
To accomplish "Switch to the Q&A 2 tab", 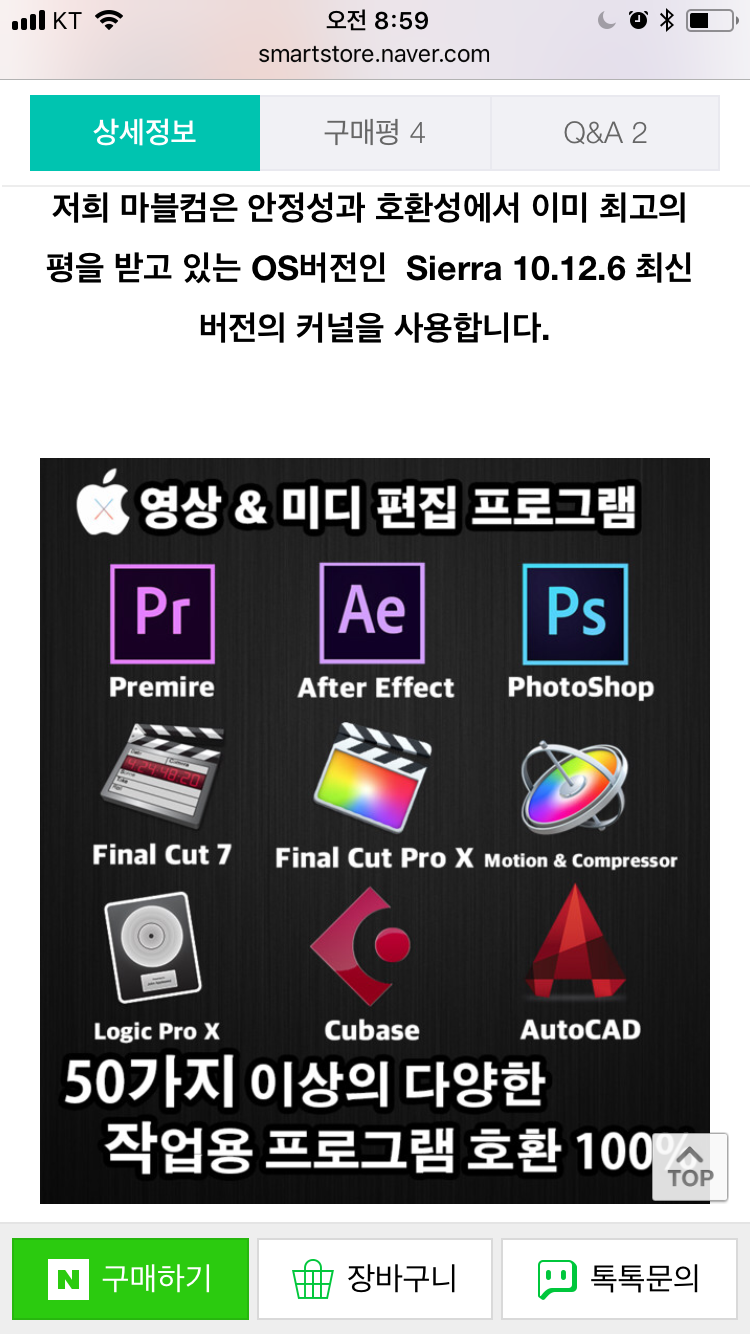I will coord(605,133).
